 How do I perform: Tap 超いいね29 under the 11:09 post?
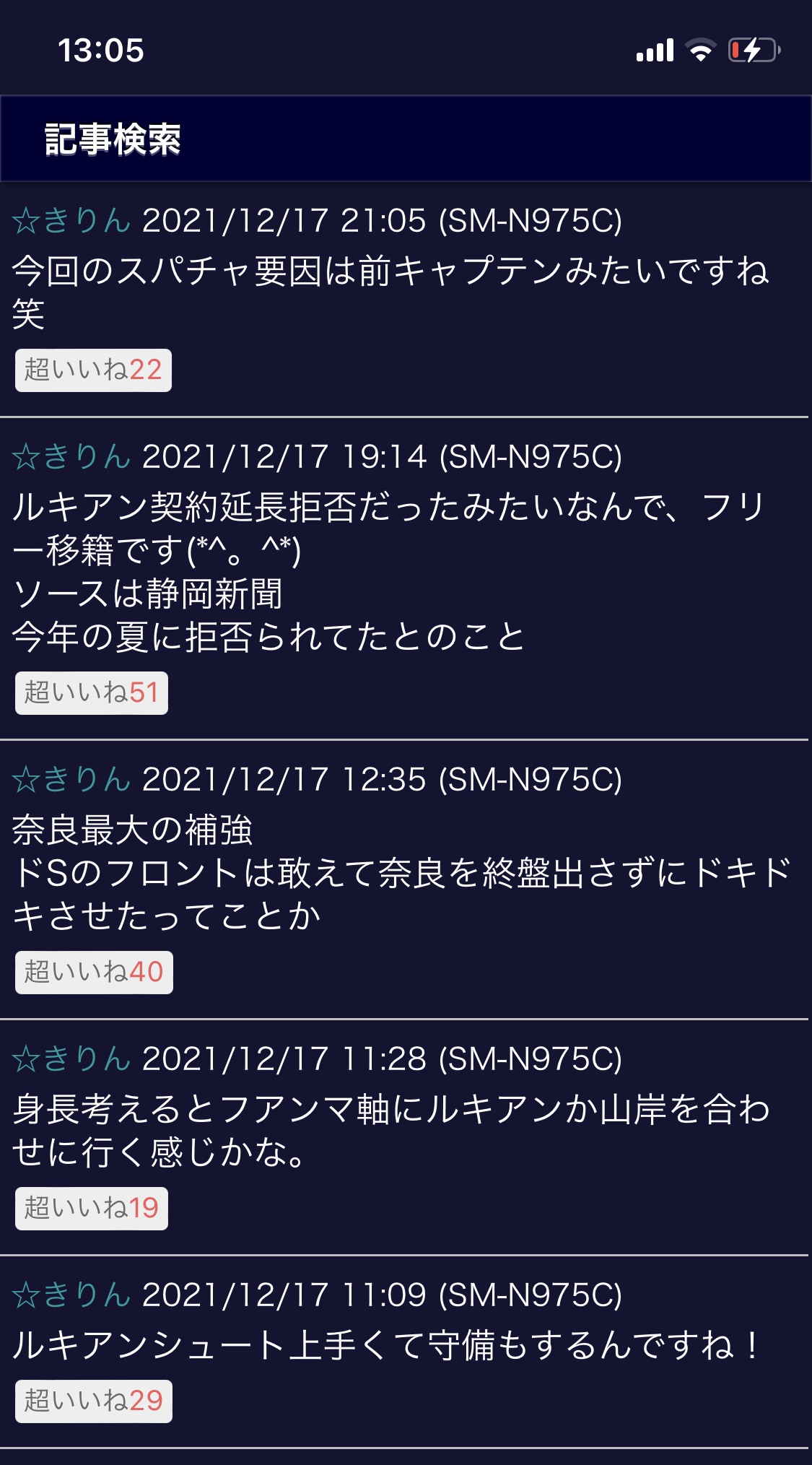click(94, 1401)
